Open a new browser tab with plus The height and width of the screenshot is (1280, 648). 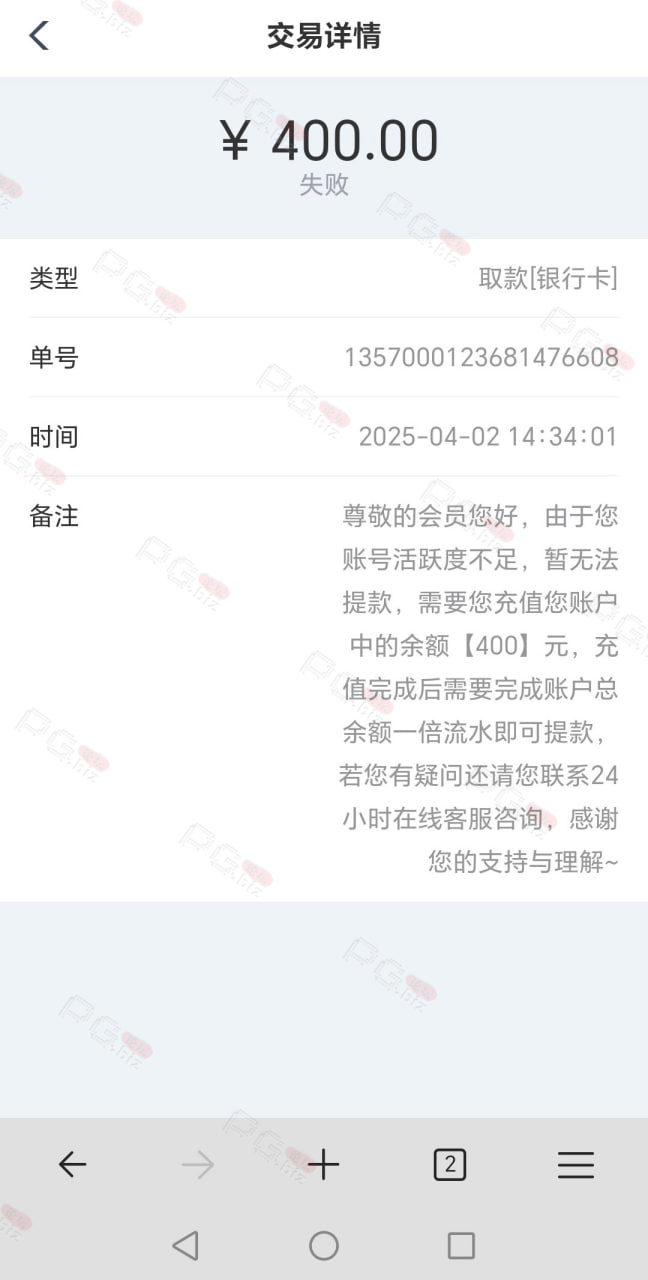[x=323, y=1164]
